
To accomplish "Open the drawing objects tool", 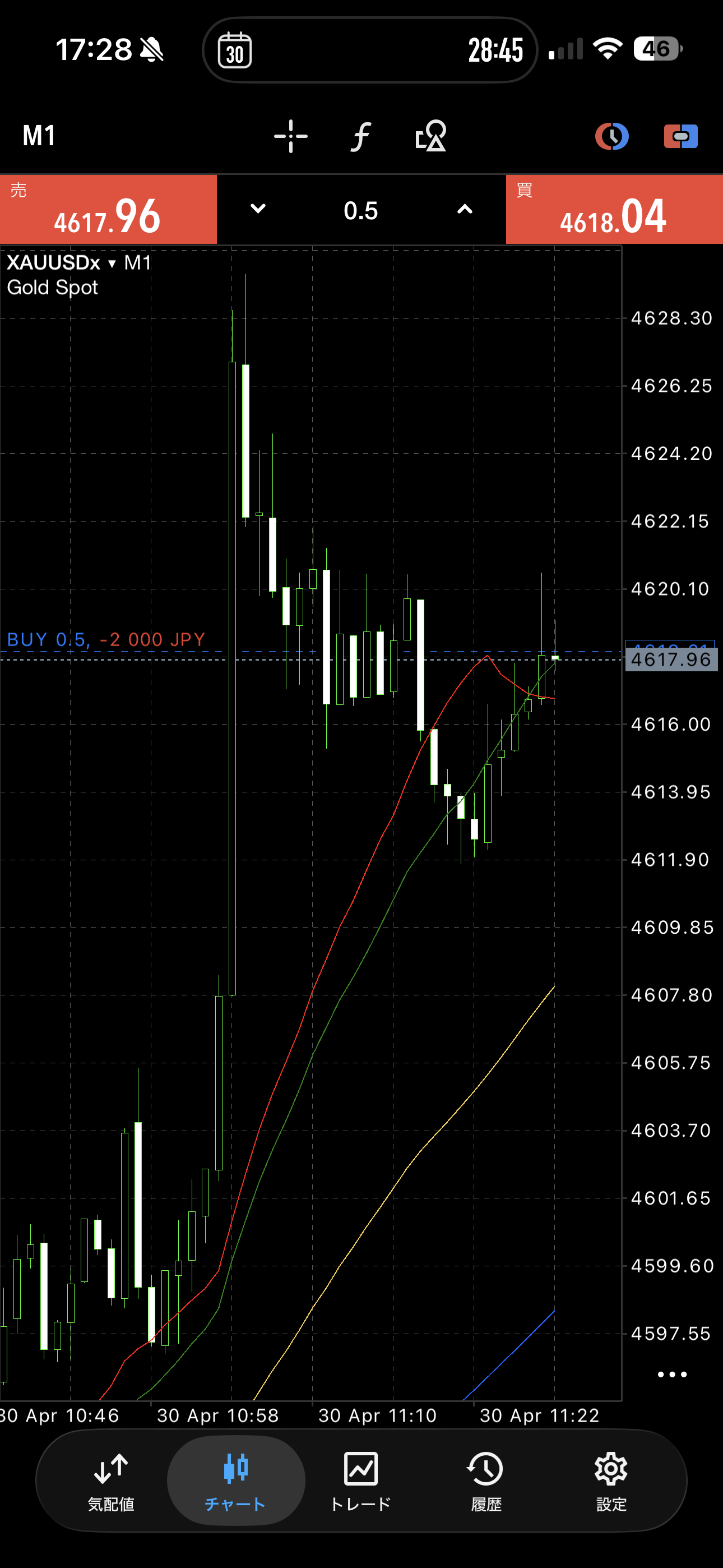I will click(x=430, y=136).
